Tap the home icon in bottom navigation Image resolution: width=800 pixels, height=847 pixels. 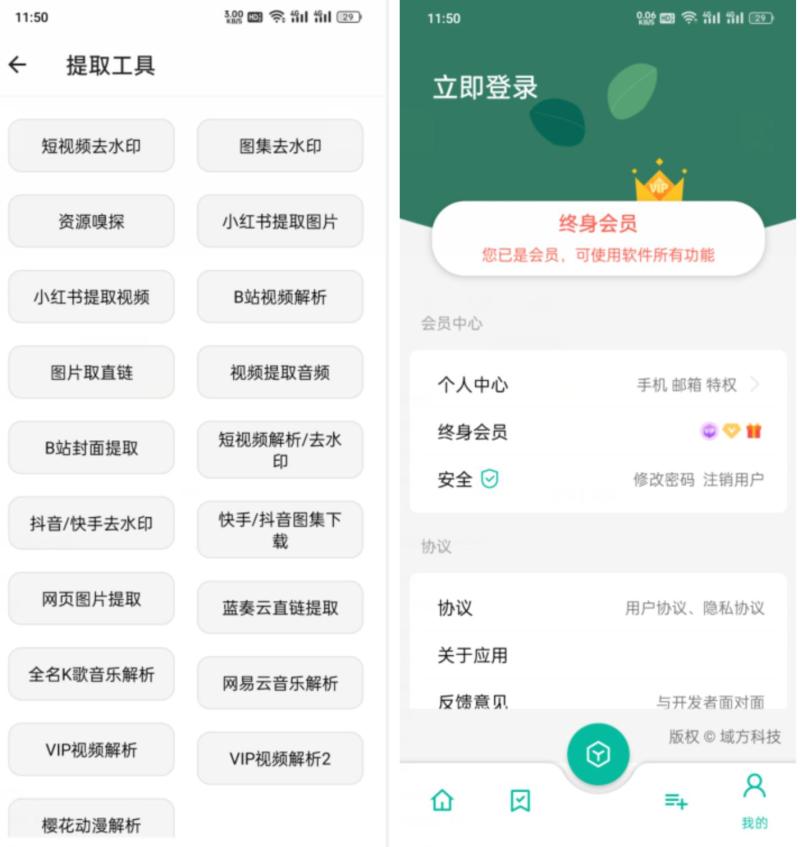(443, 801)
